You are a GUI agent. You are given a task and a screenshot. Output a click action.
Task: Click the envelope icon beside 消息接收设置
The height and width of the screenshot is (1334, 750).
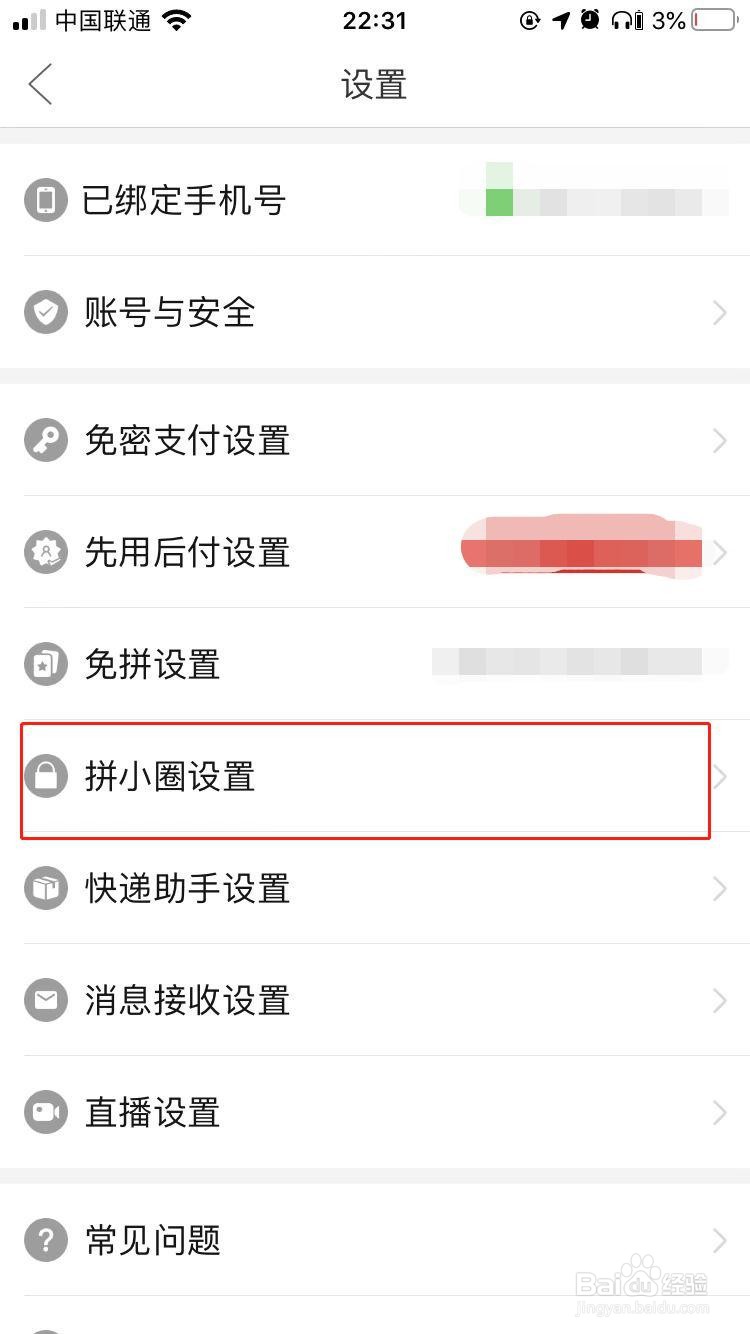tap(45, 1000)
